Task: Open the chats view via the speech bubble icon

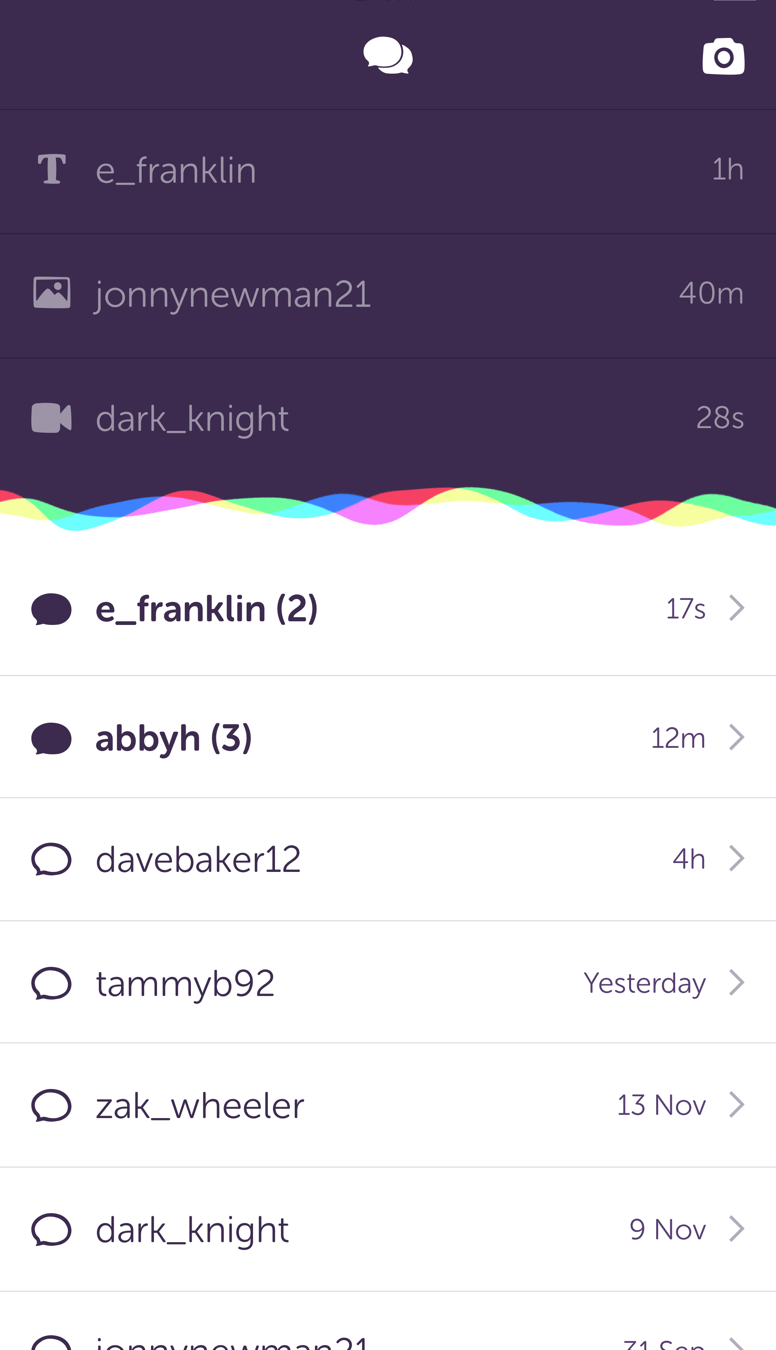Action: [388, 56]
